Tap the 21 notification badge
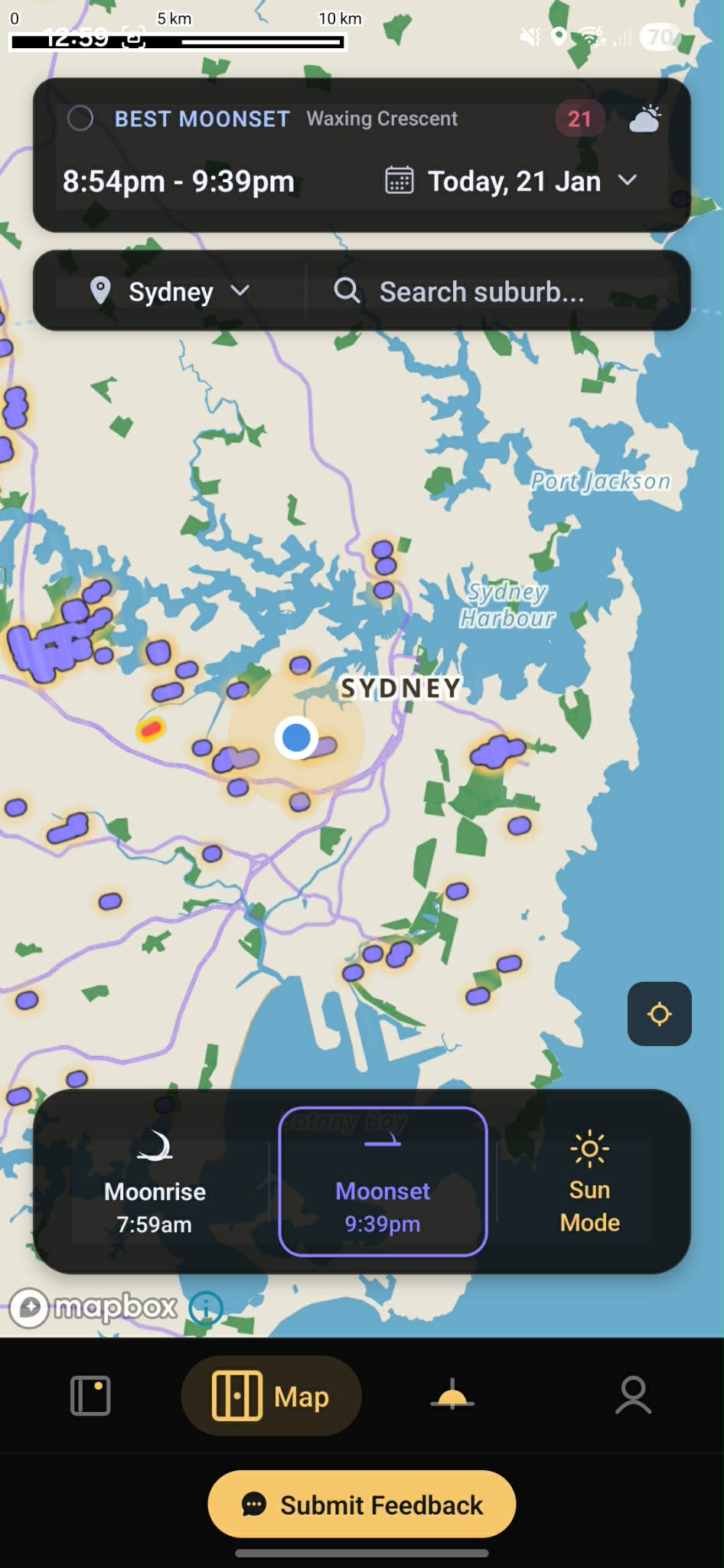 (579, 118)
